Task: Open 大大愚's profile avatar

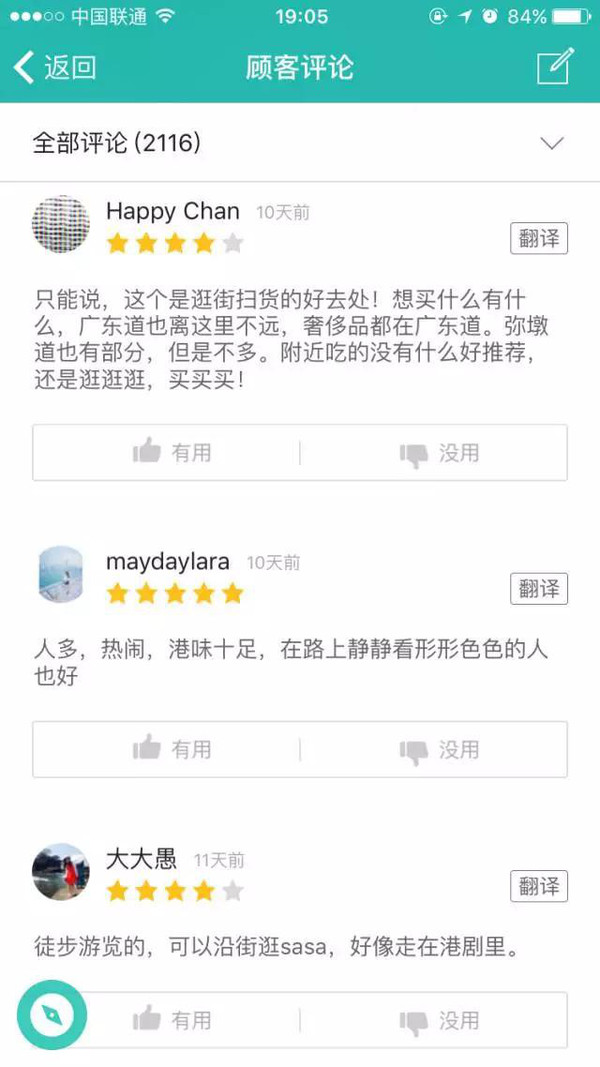Action: pos(62,871)
